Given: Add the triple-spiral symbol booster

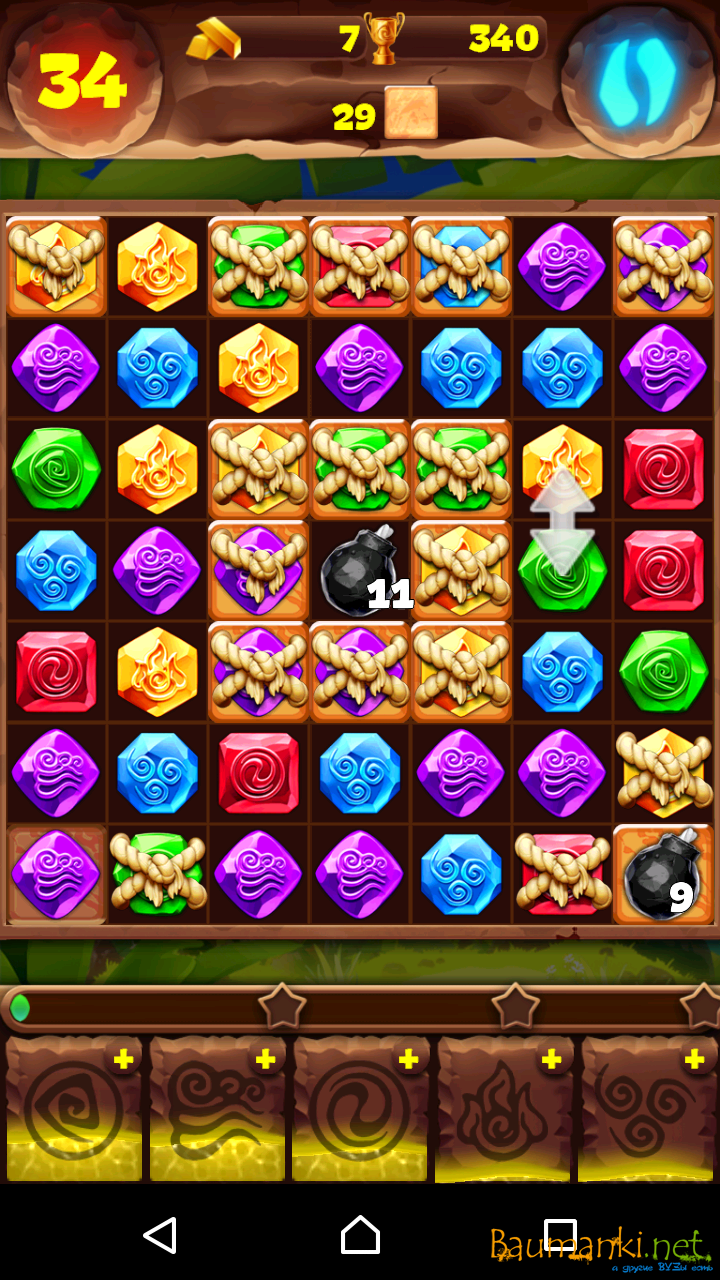Looking at the screenshot, I should click(x=694, y=1059).
